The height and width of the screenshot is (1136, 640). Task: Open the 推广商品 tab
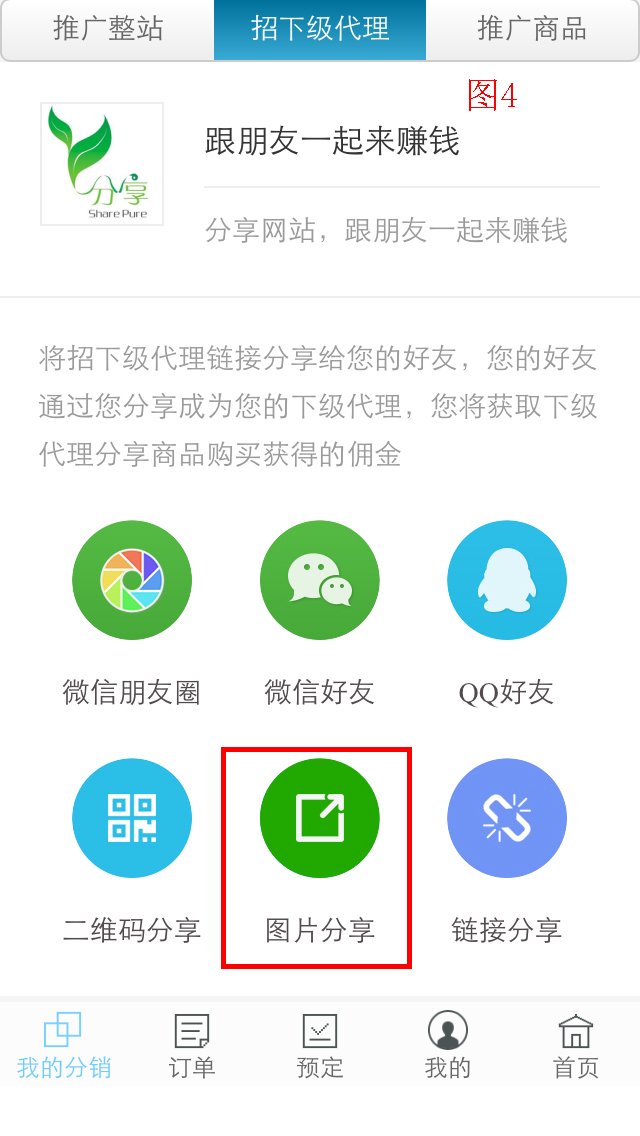tap(532, 29)
